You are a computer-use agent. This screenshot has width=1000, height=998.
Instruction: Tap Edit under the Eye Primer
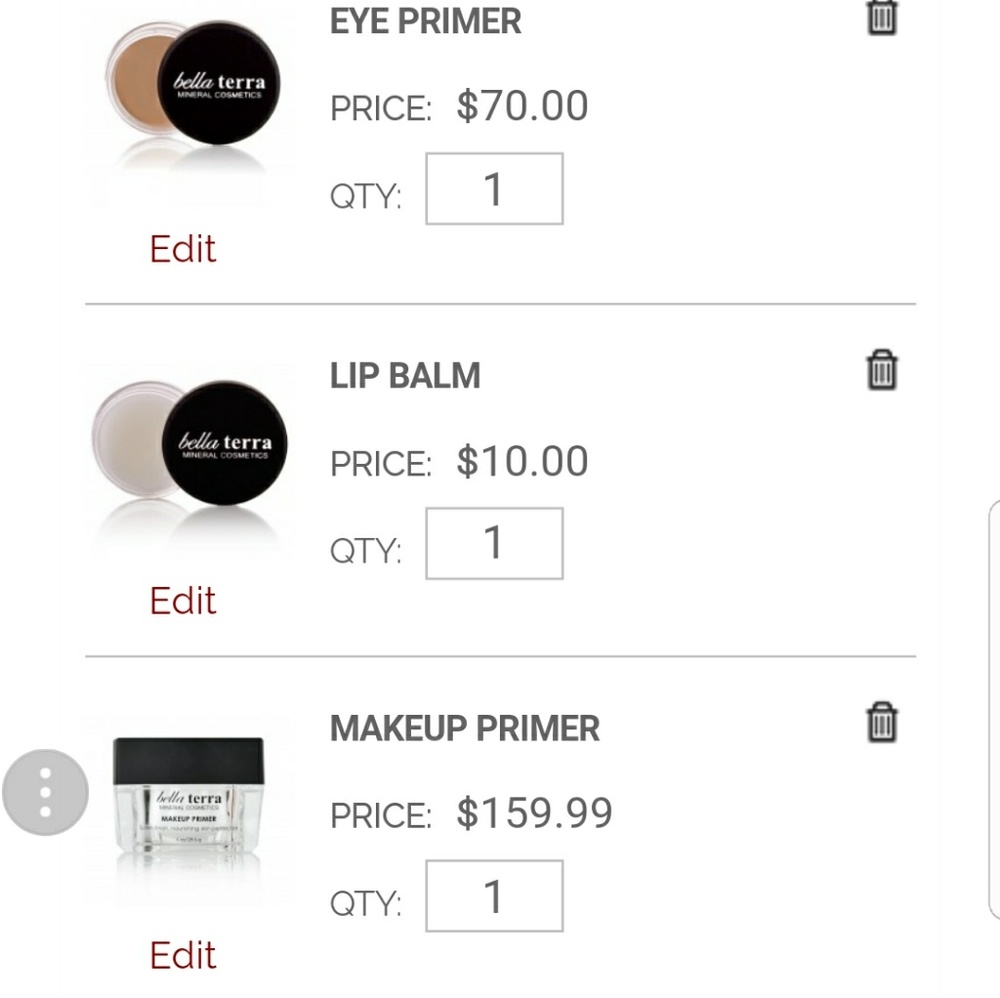[182, 248]
